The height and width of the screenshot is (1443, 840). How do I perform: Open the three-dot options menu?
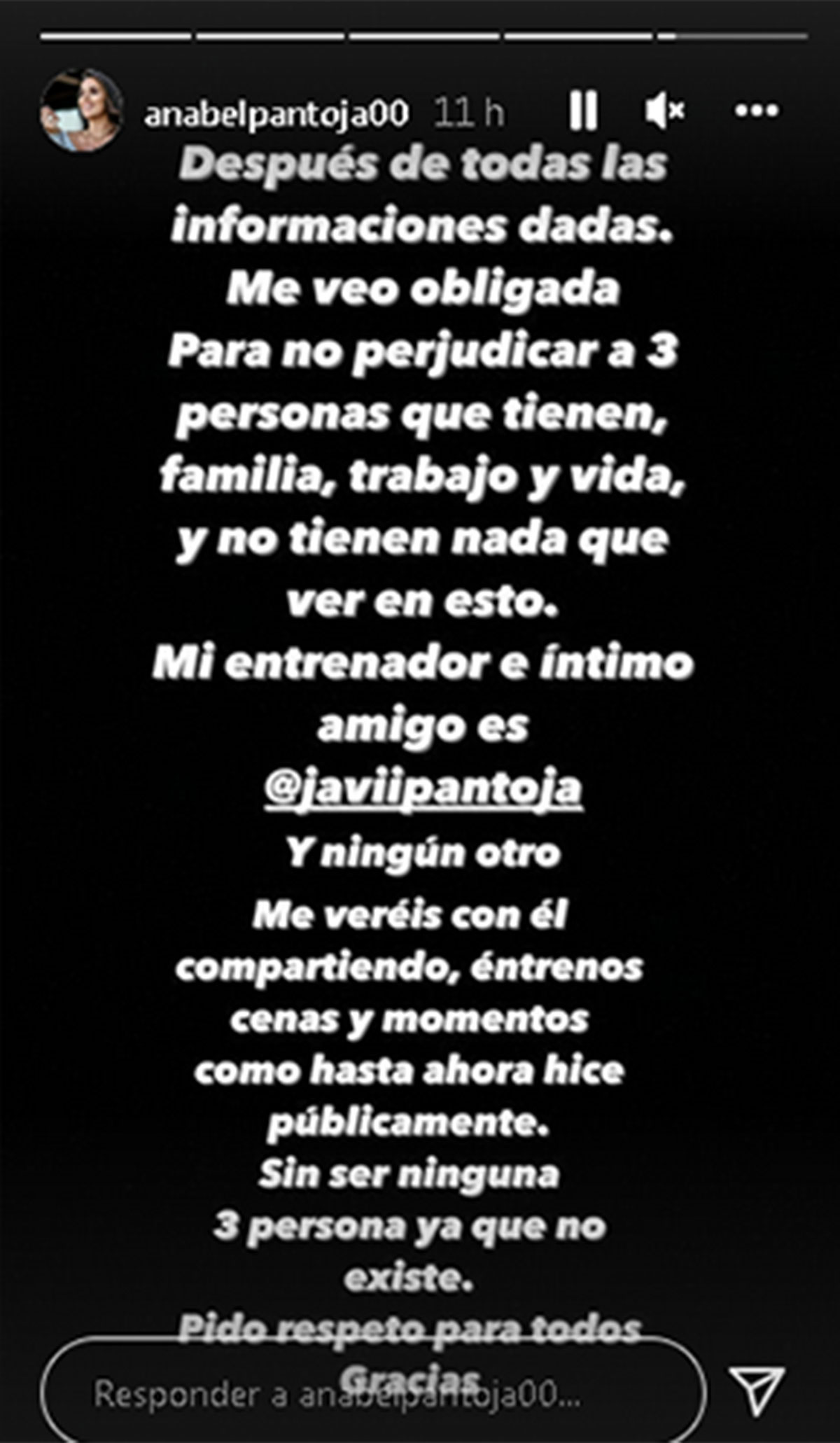click(x=756, y=111)
